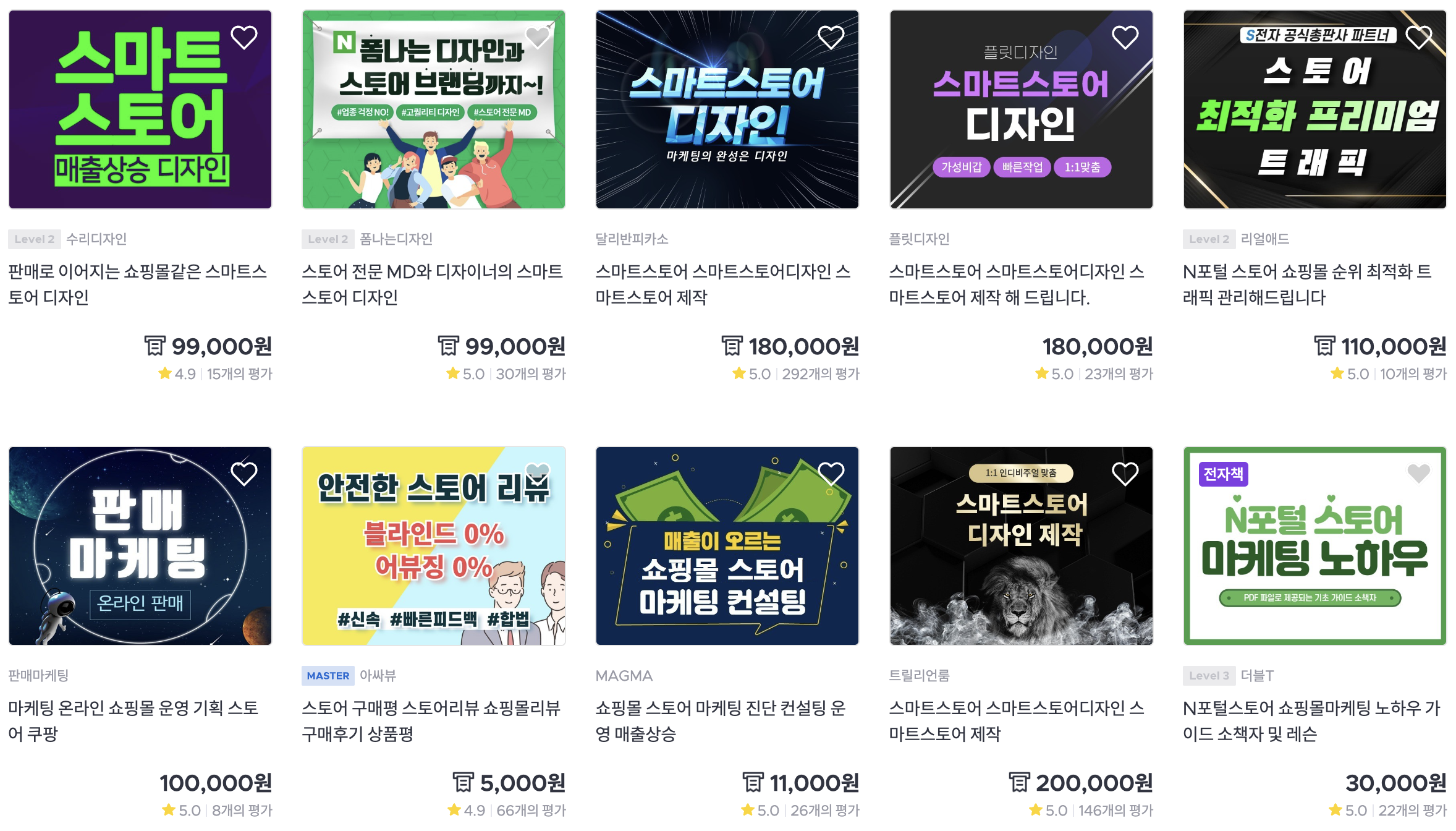Image resolution: width=1456 pixels, height=831 pixels.
Task: Tap the heart on 폼나는디자인 listing
Action: click(538, 38)
